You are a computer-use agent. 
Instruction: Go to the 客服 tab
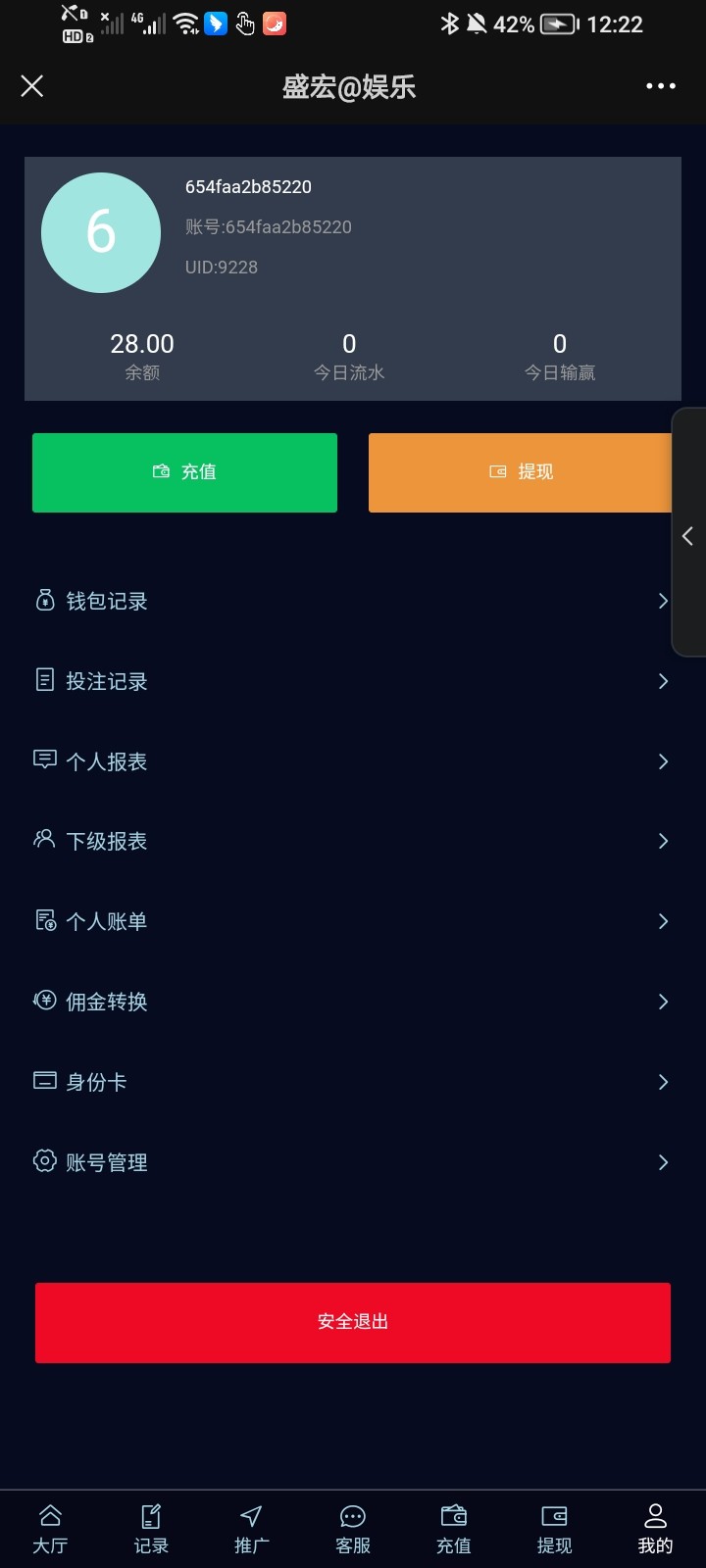[353, 1529]
